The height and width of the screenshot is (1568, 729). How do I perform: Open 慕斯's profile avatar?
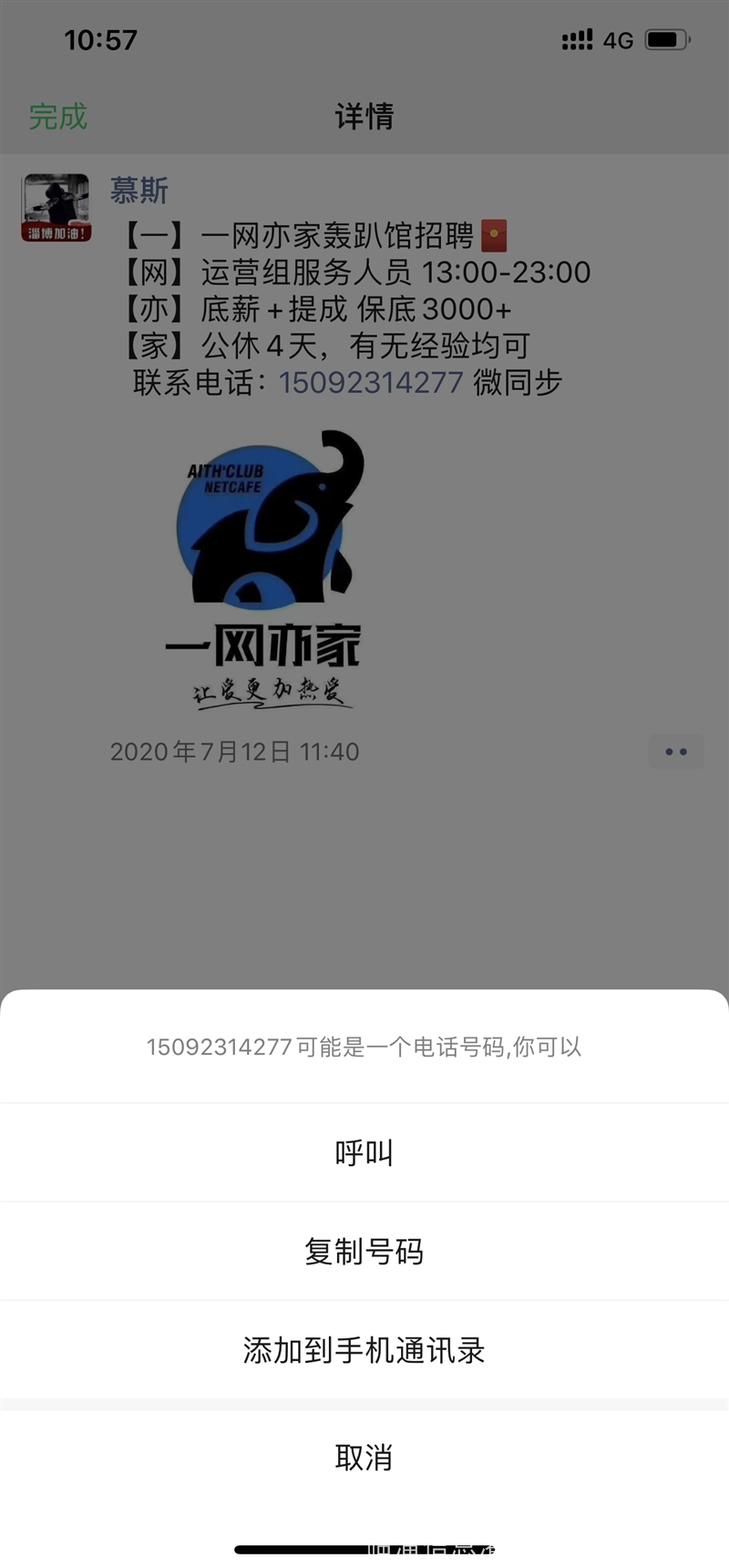click(x=56, y=208)
